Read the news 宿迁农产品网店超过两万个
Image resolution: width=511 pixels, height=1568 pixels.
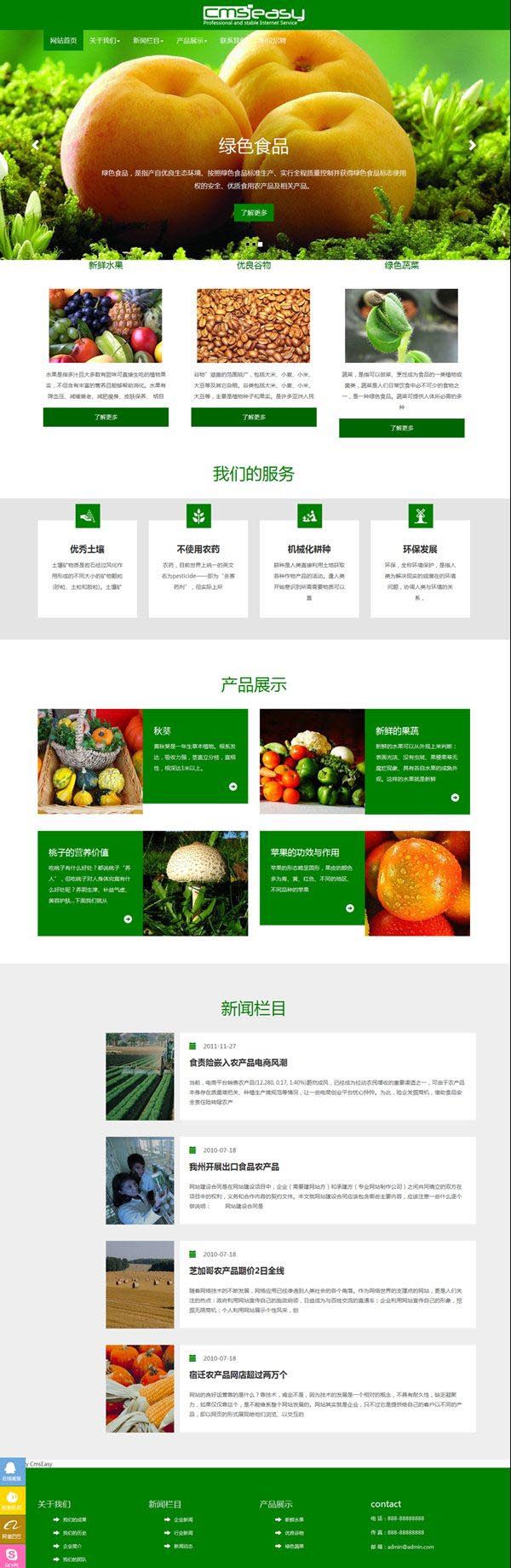[238, 1375]
